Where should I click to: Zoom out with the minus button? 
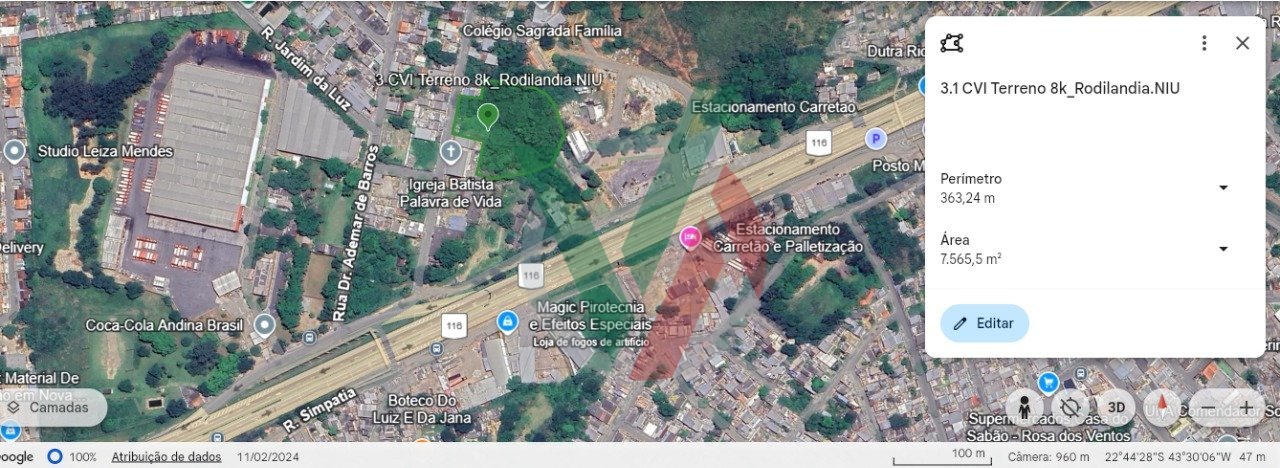coord(1209,407)
